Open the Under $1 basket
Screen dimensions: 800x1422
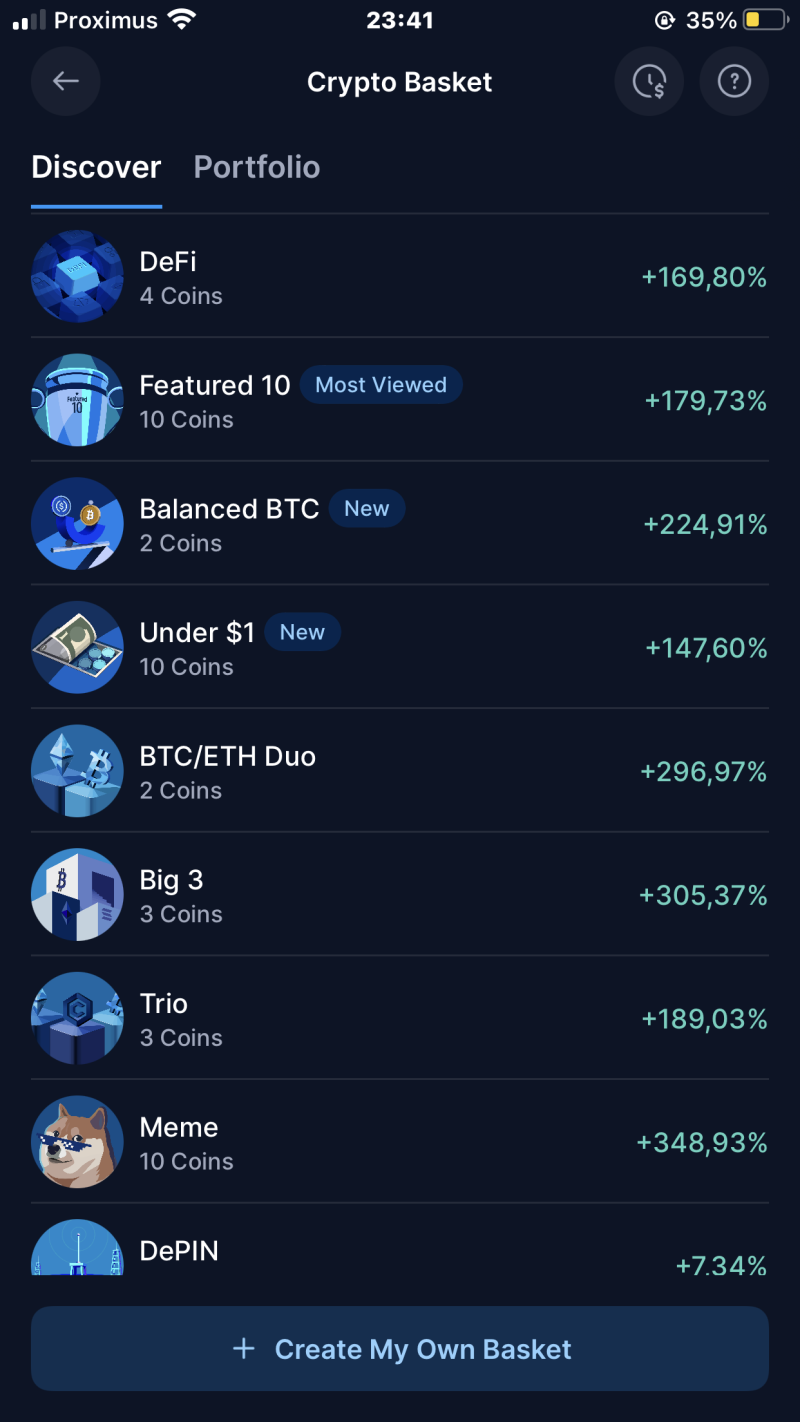400,648
